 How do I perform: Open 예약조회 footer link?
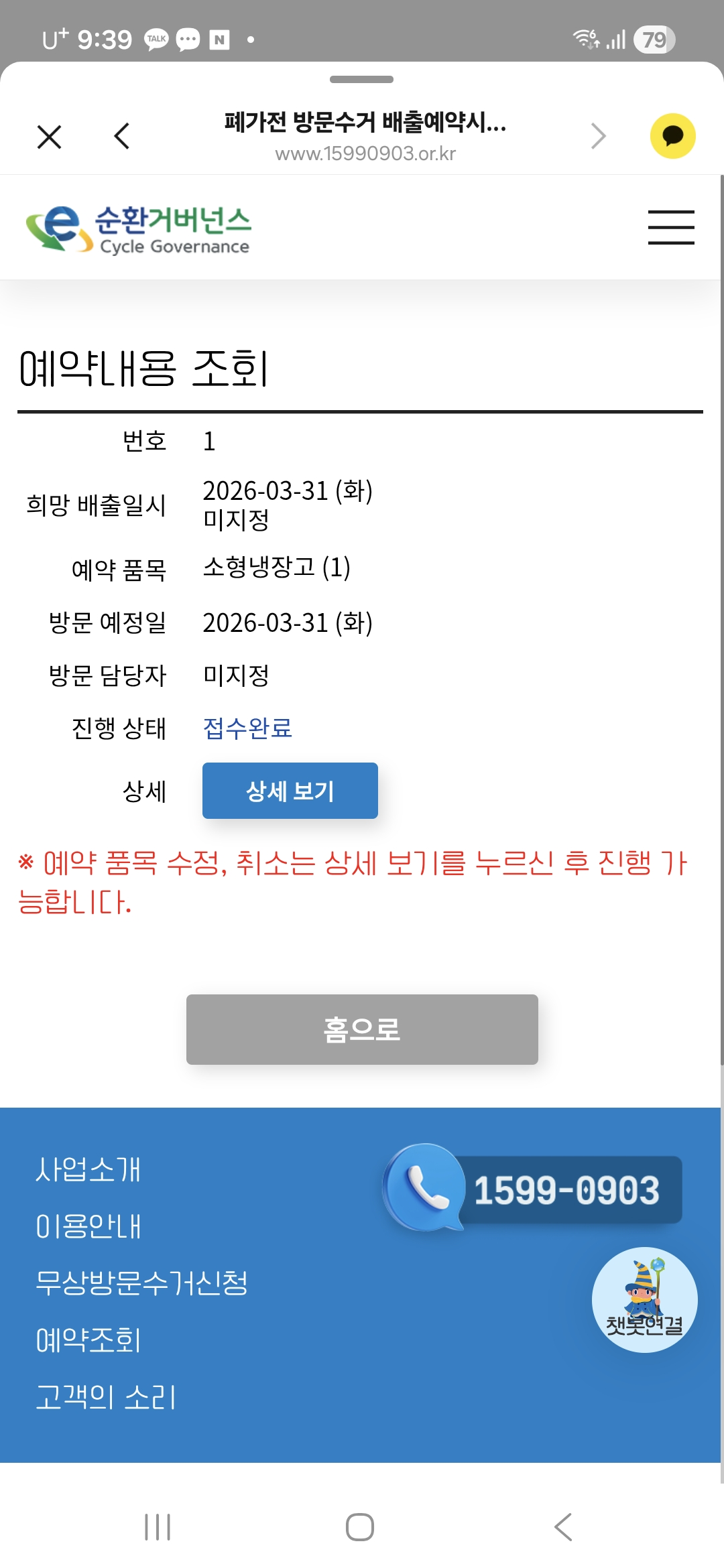click(x=88, y=1340)
